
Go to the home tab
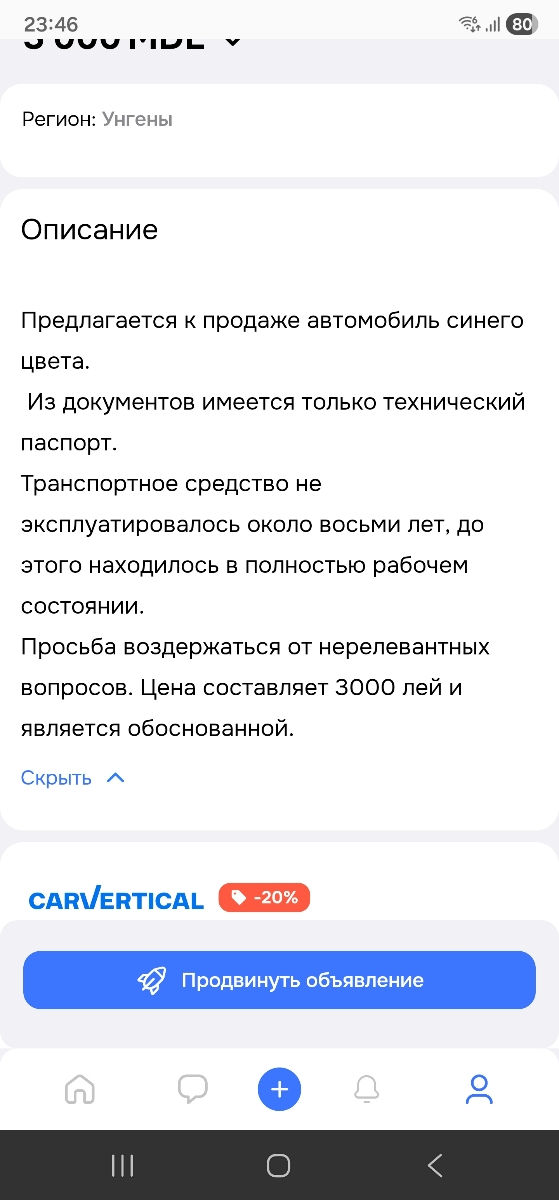click(79, 1089)
